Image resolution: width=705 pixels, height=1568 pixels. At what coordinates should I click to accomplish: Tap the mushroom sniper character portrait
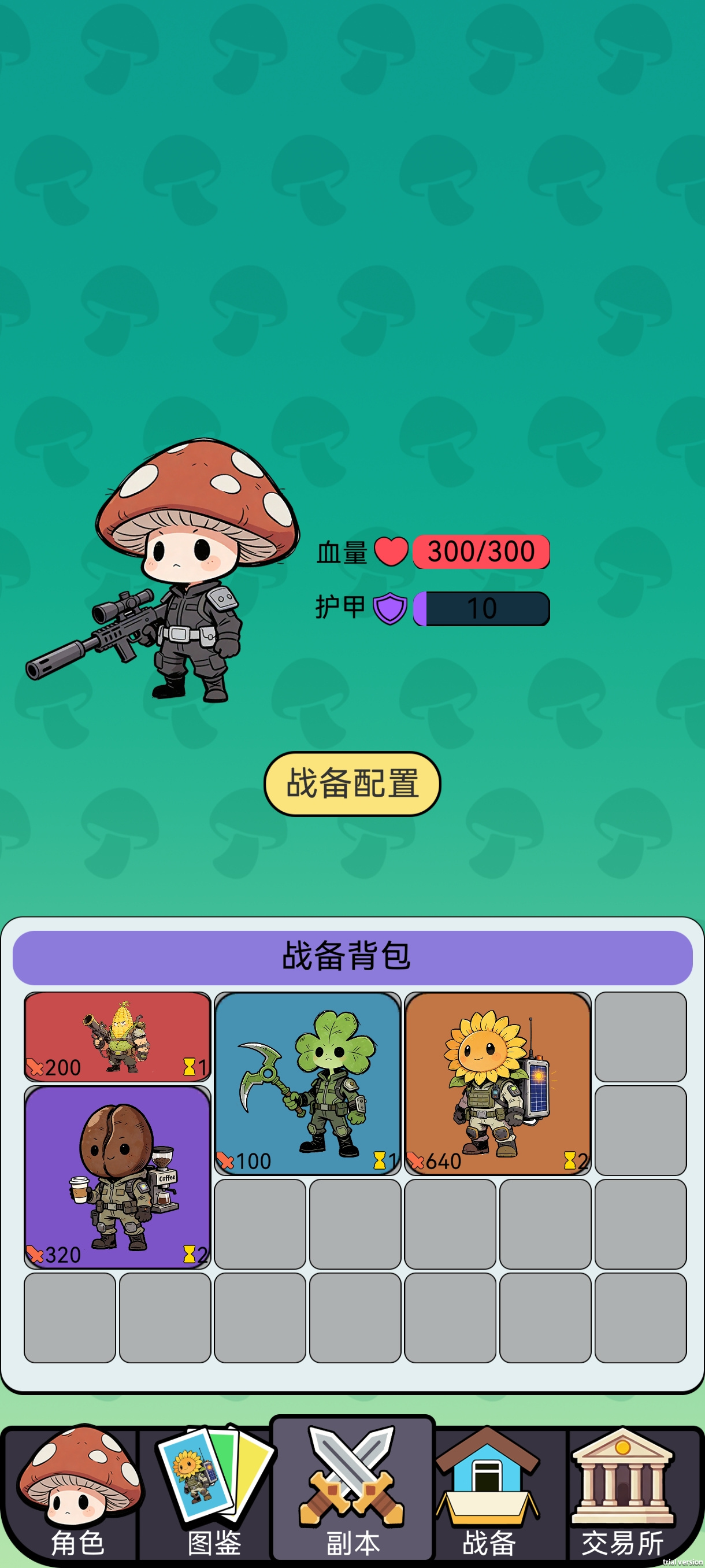[x=176, y=572]
